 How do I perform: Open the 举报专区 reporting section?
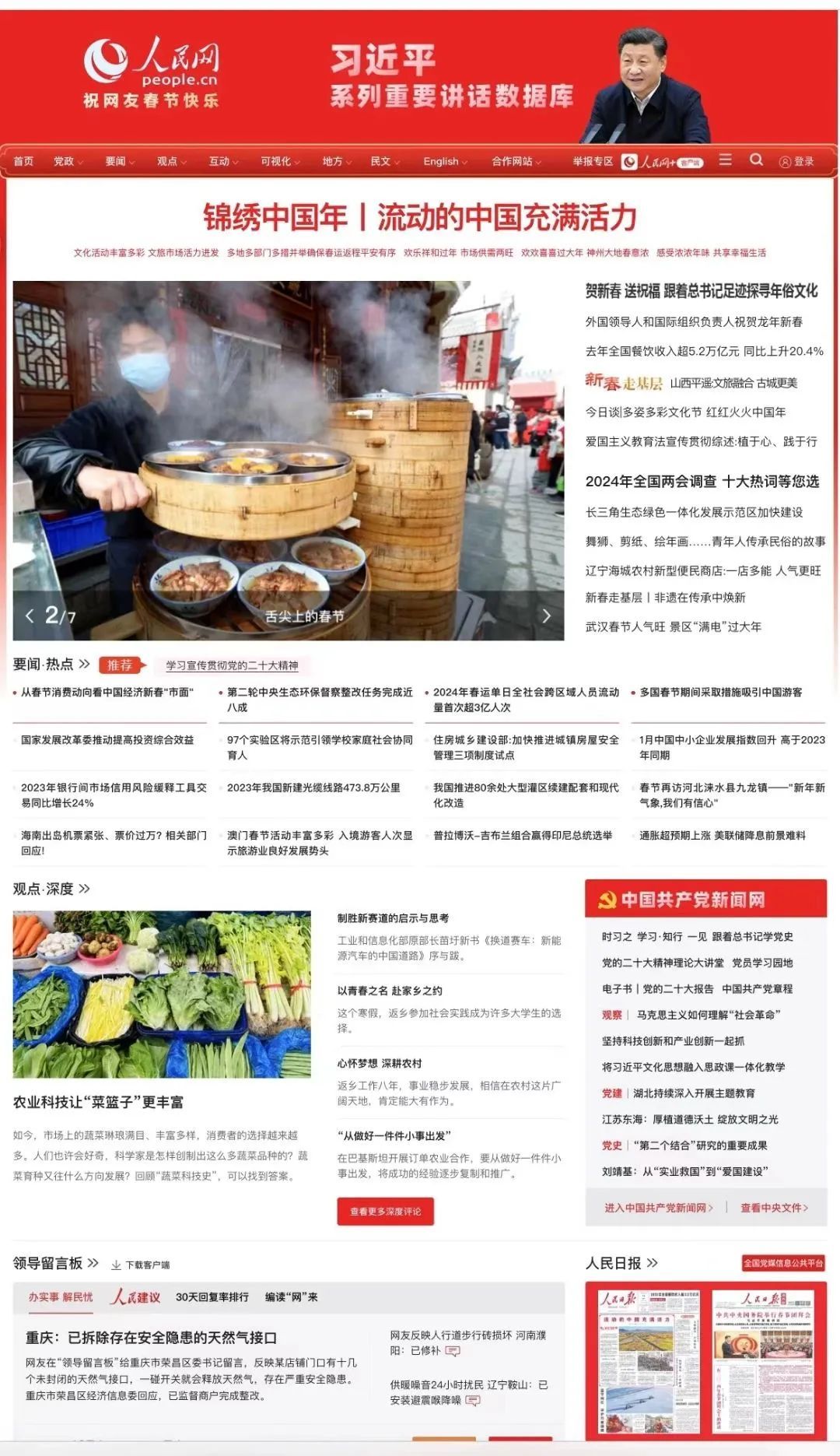click(x=593, y=162)
